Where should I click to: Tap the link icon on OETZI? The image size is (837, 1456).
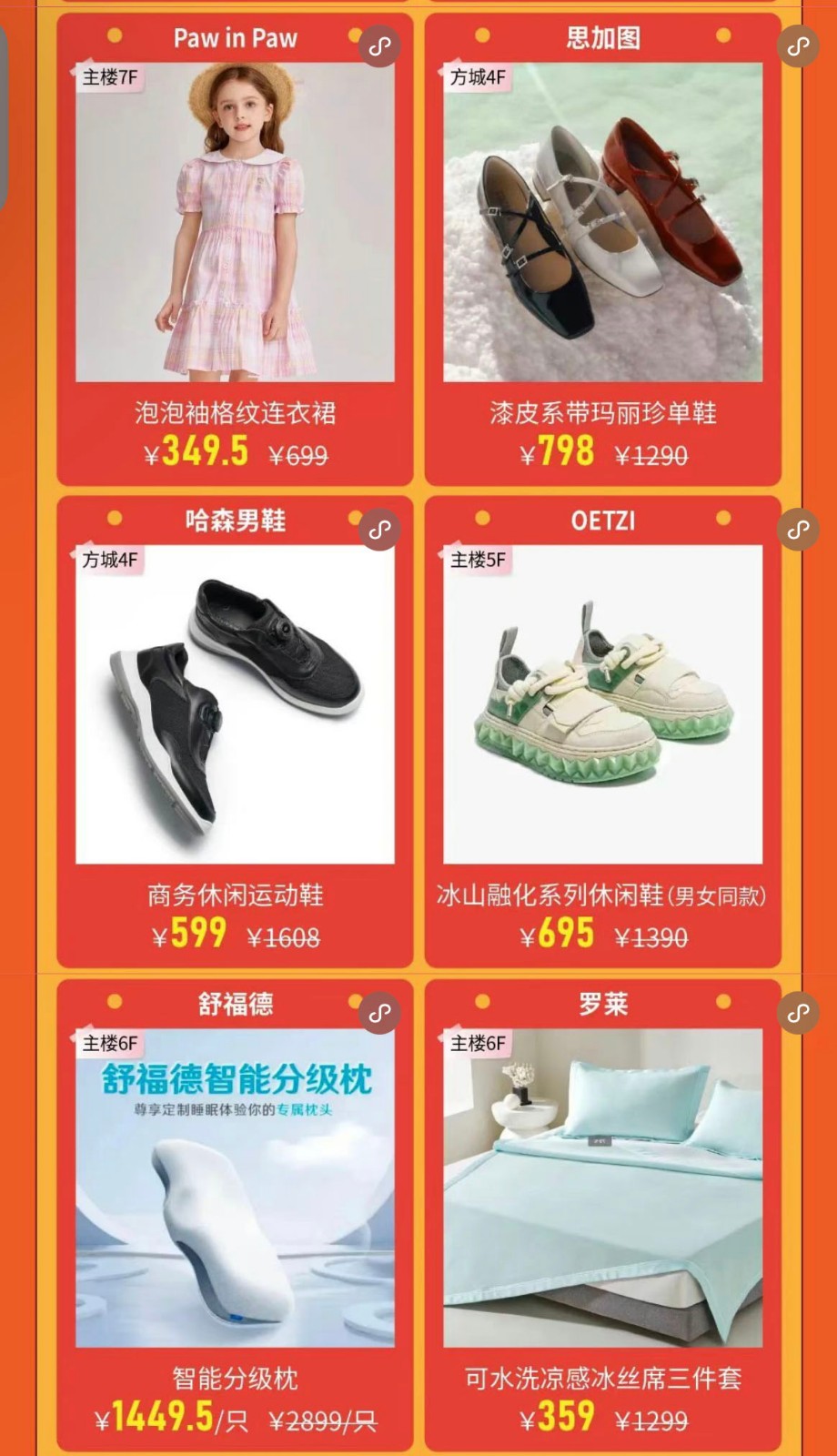[x=798, y=530]
